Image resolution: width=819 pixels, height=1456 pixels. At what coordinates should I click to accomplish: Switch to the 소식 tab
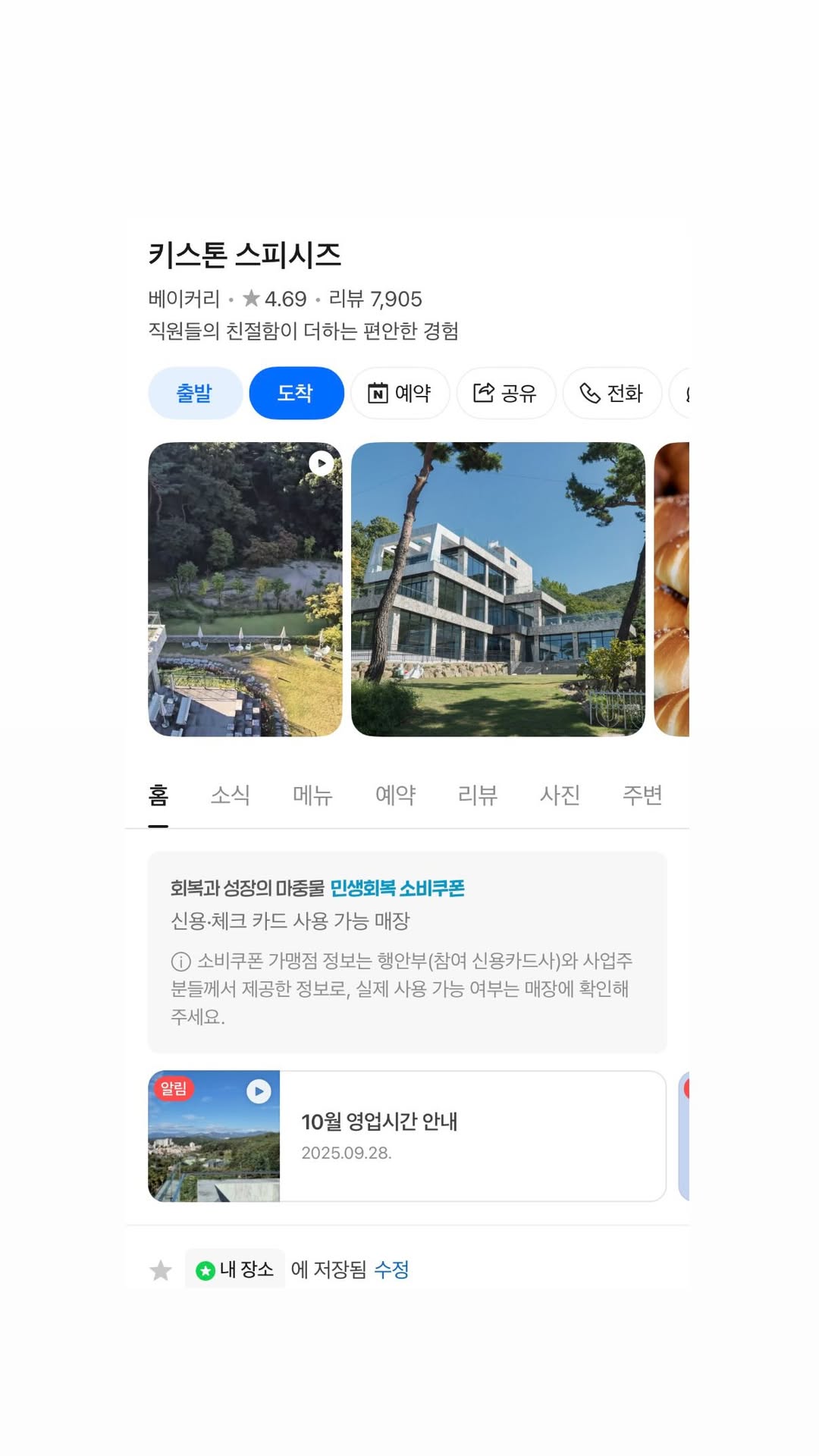[x=230, y=795]
